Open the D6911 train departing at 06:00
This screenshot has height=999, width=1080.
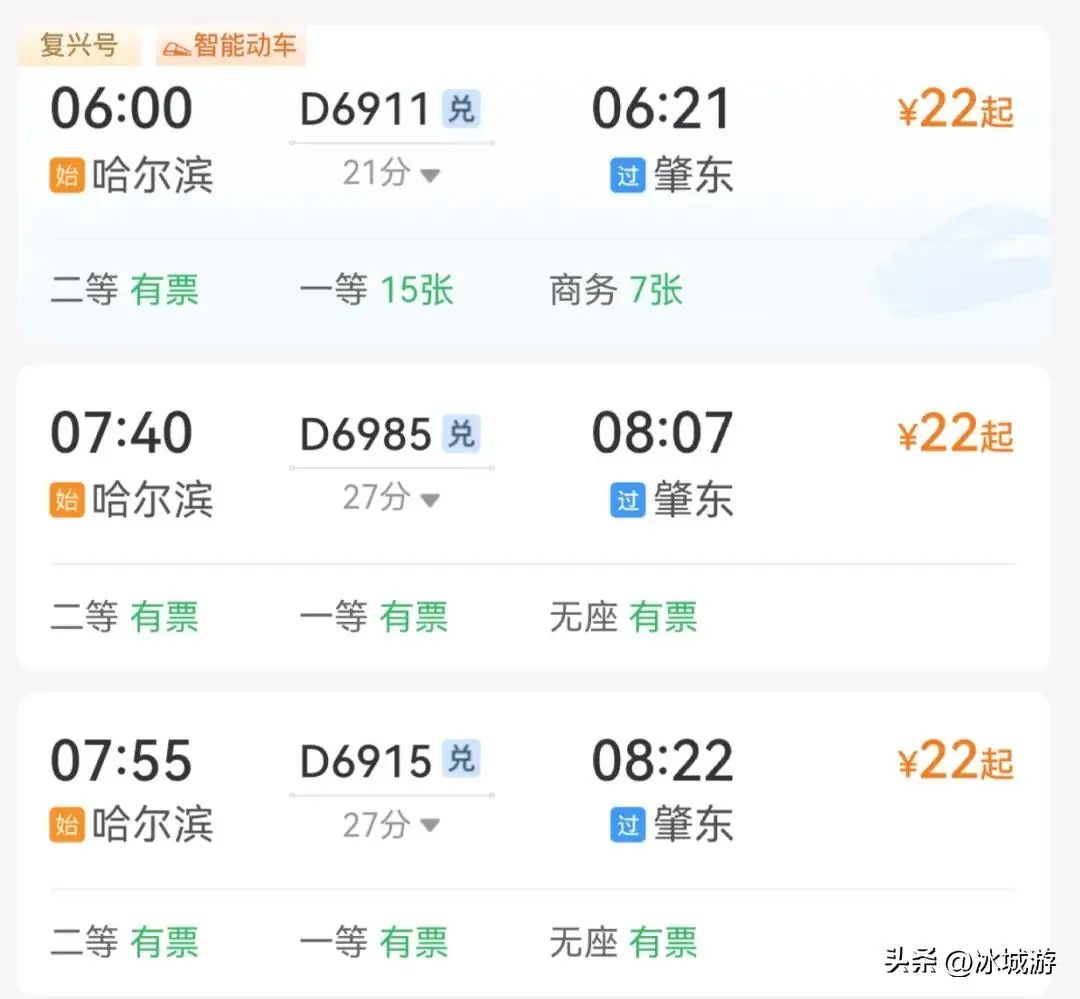pyautogui.click(x=533, y=186)
